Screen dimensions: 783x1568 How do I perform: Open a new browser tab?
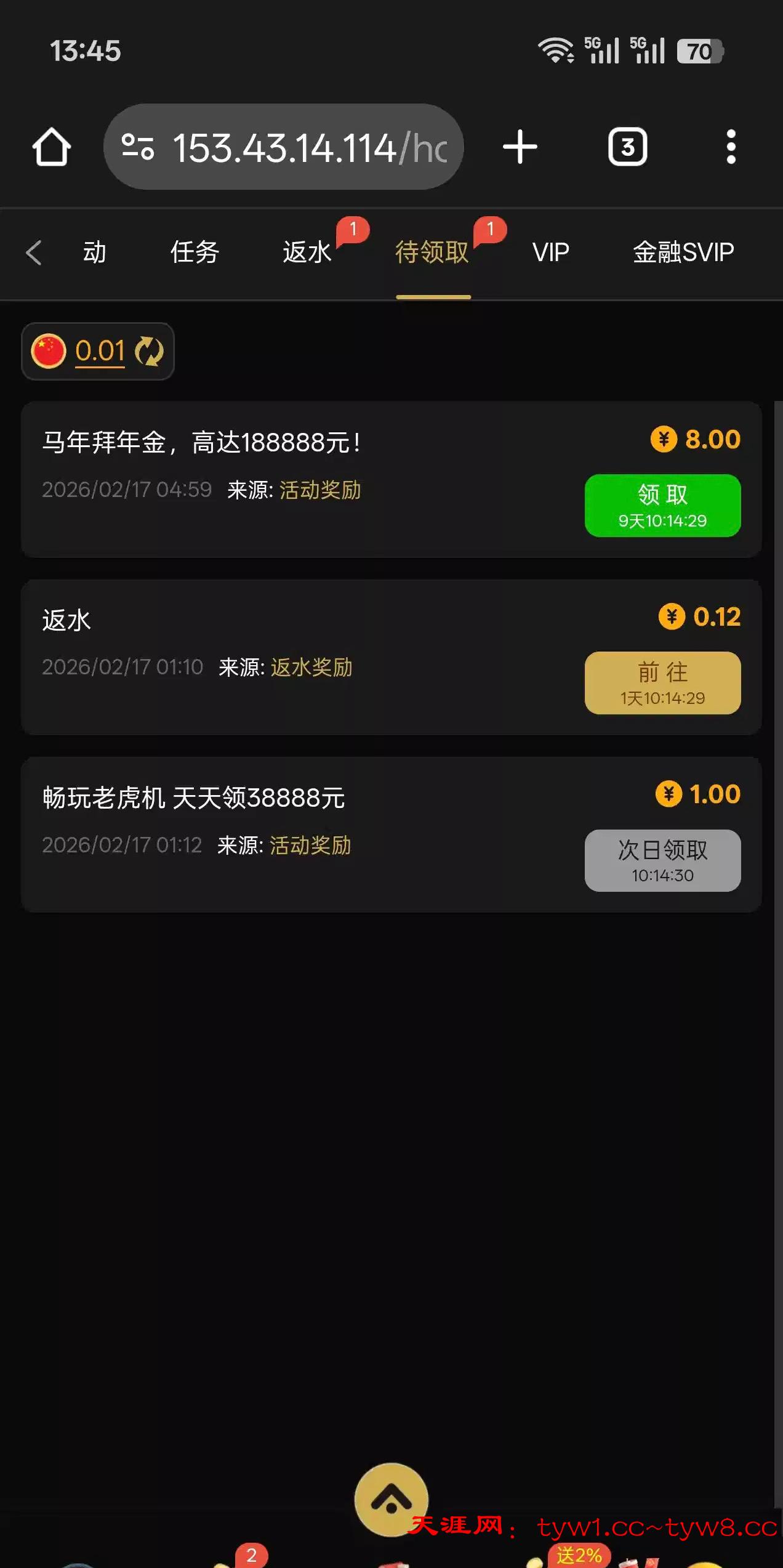coord(520,147)
